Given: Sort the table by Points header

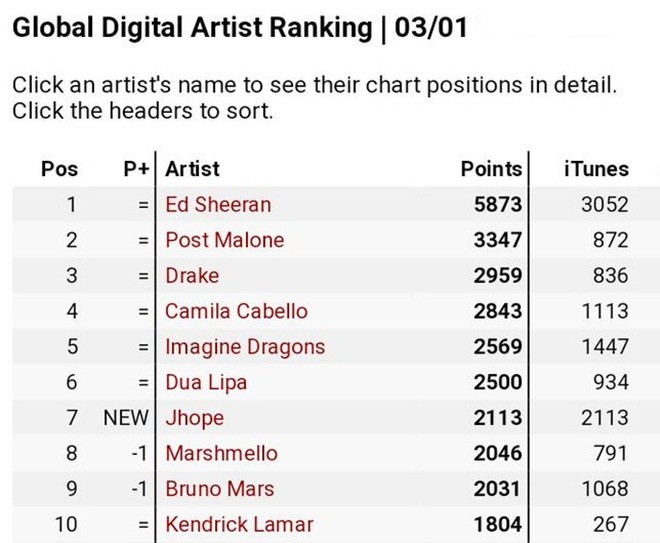Looking at the screenshot, I should (491, 169).
